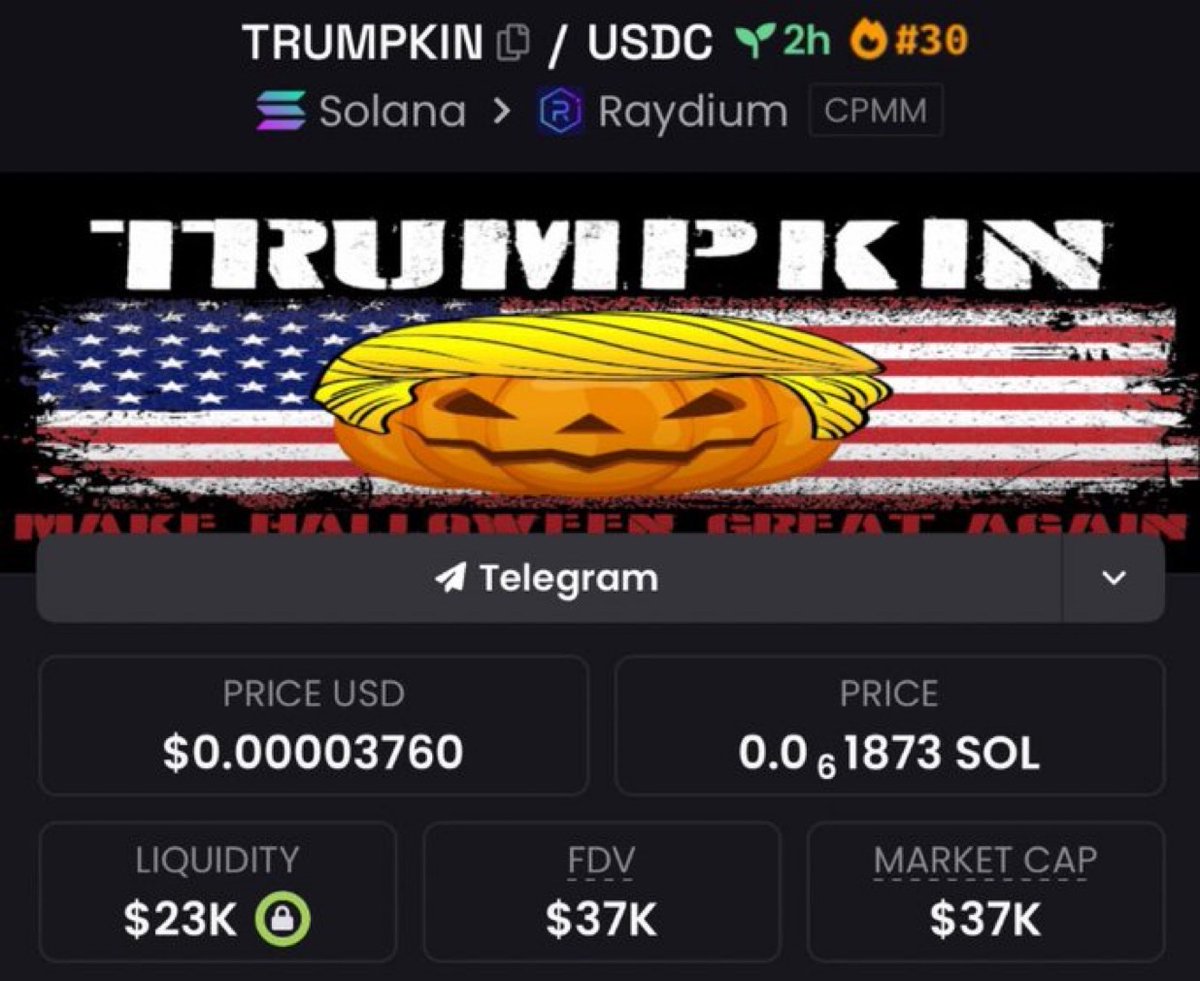Tap the liquidity lock icon

283,919
